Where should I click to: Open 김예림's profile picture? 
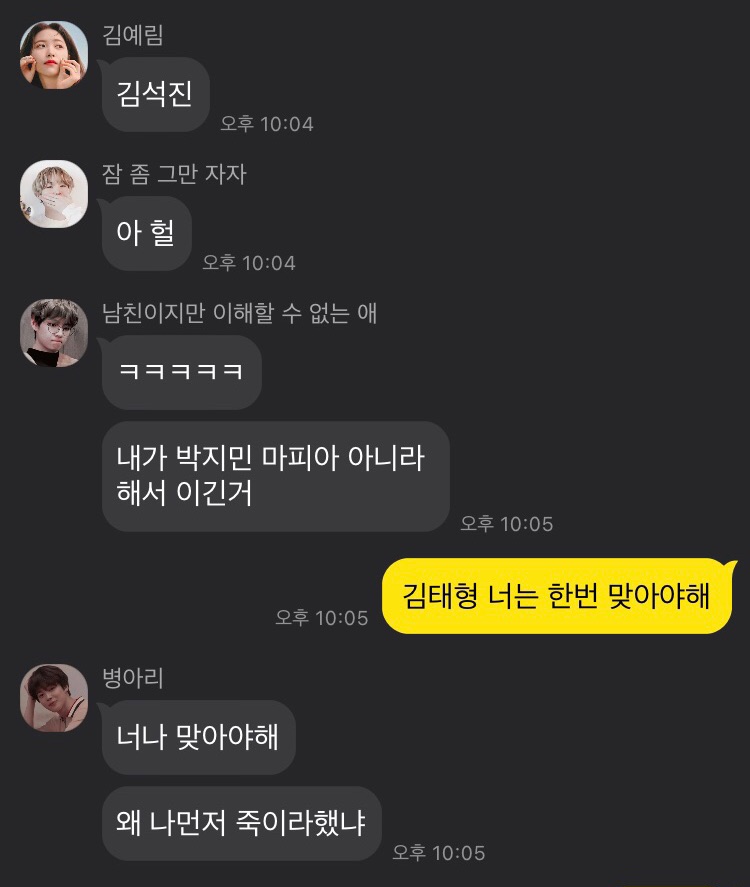[54, 55]
